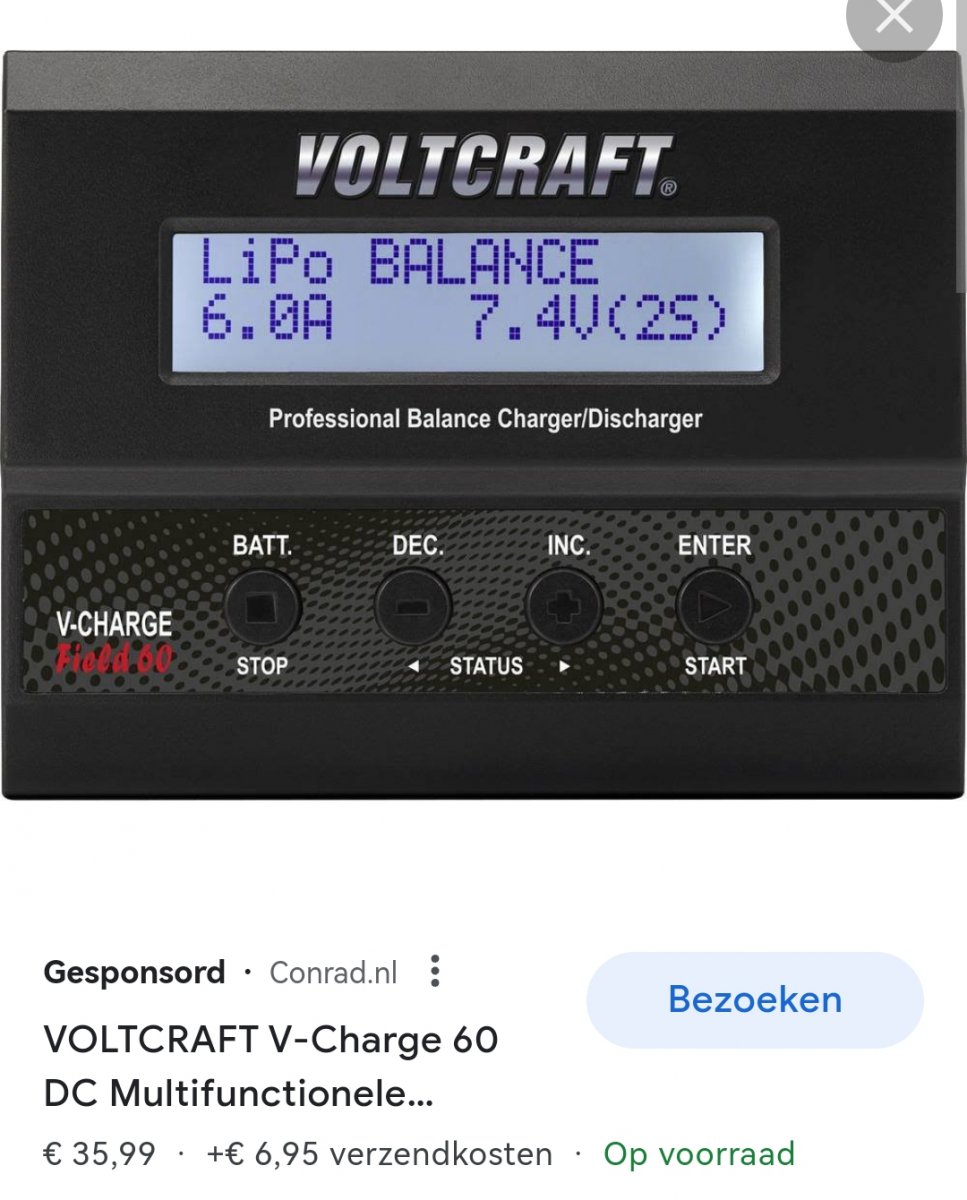The image size is (967, 1200).
Task: Open the VOLTCRAFT V-Charge 60 product title
Action: [271, 1067]
